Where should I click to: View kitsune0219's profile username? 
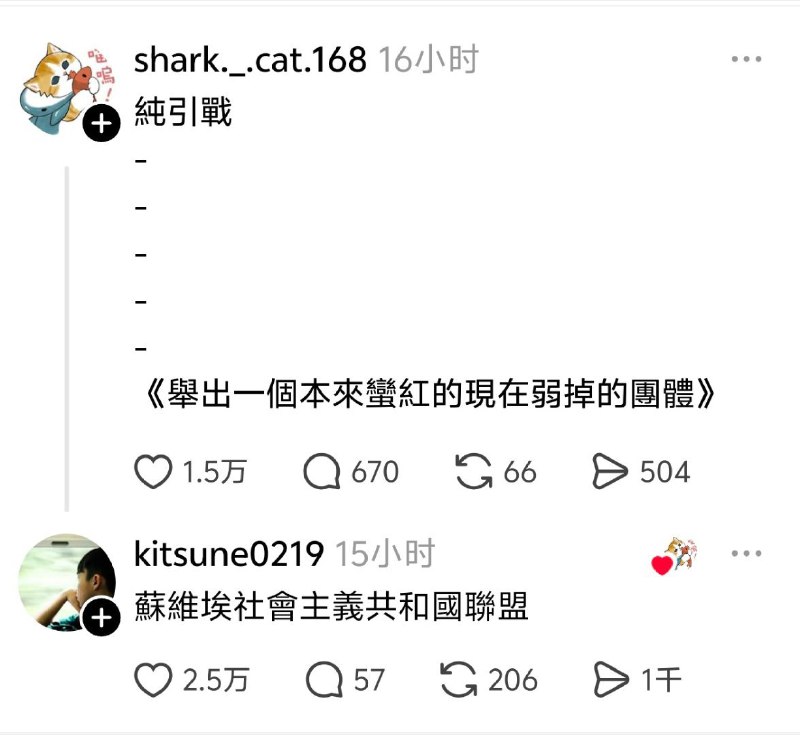[x=228, y=554]
